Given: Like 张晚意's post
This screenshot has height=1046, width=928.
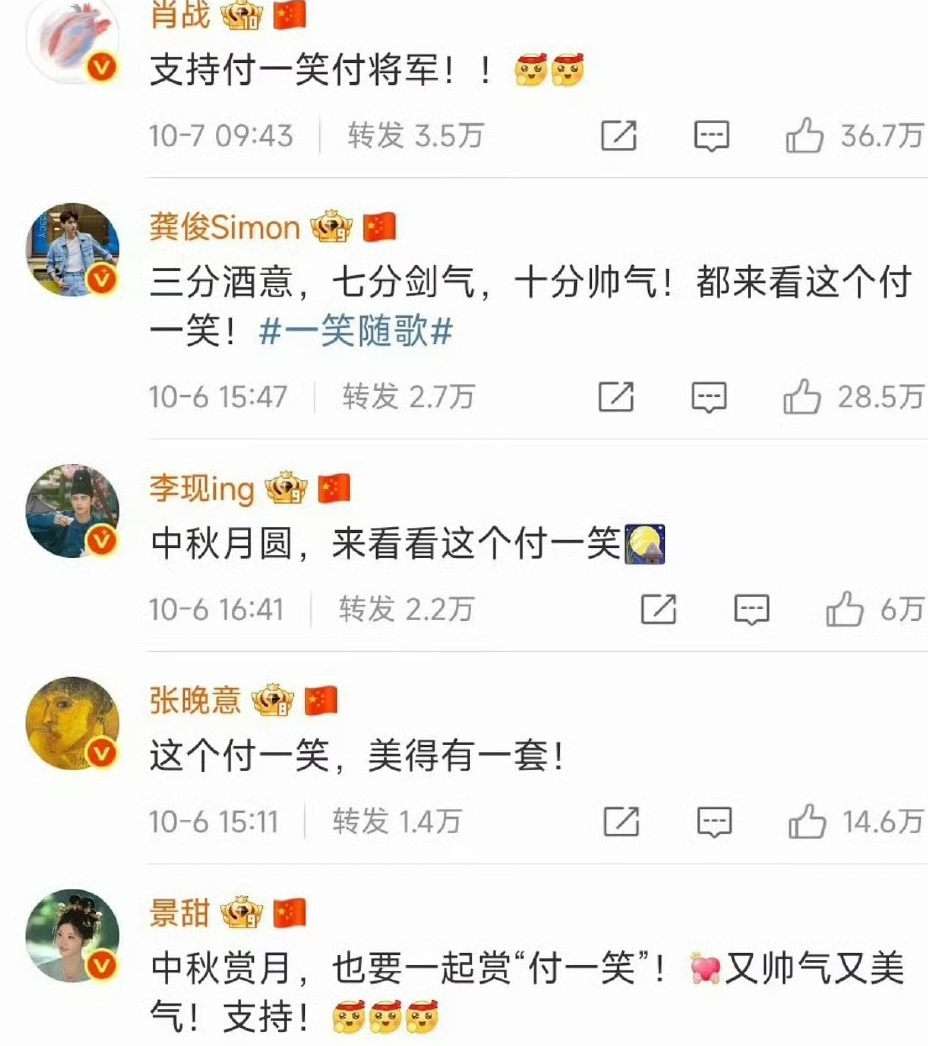Looking at the screenshot, I should tap(809, 823).
